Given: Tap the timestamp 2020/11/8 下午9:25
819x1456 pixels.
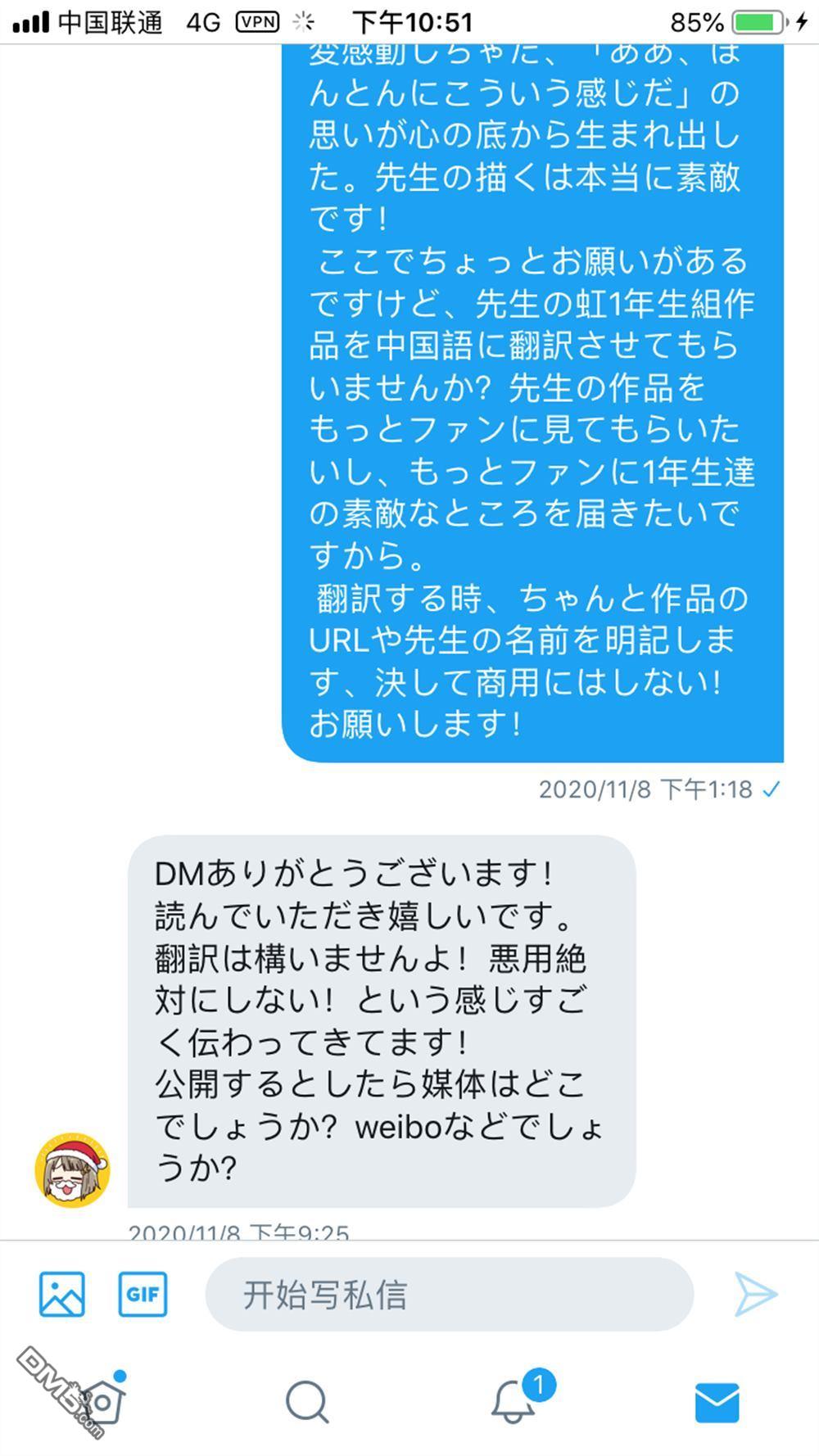Looking at the screenshot, I should coord(238,1231).
